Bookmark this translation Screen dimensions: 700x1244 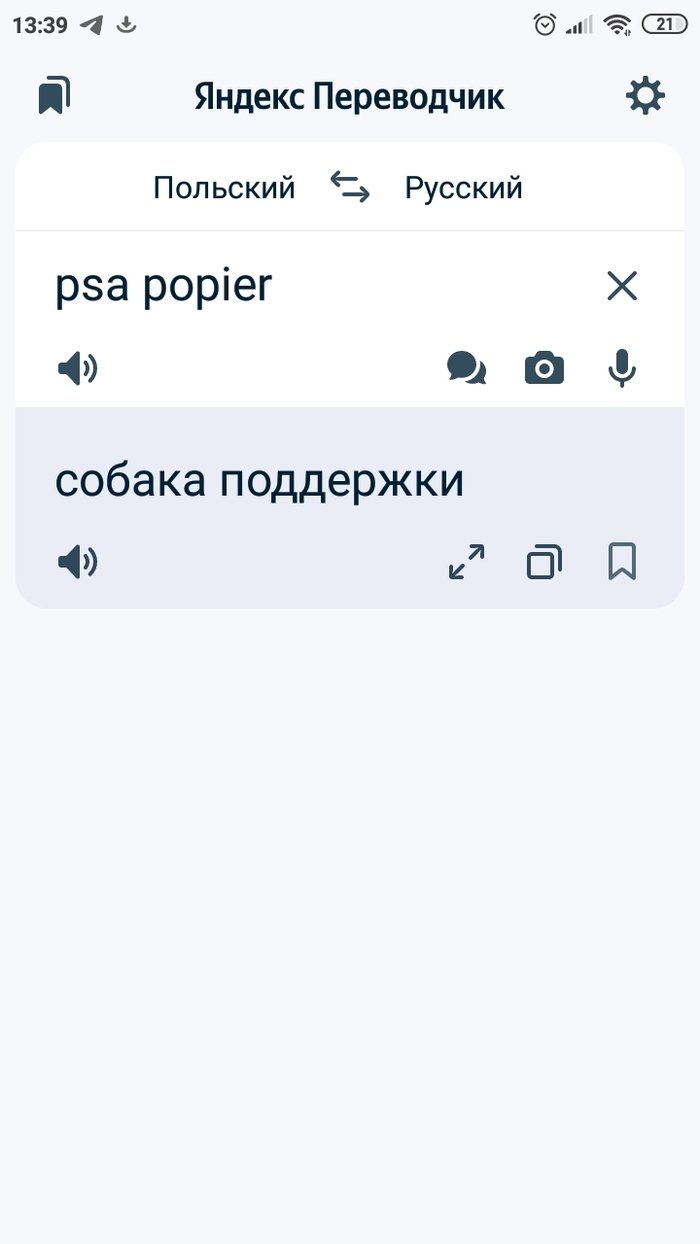pyautogui.click(x=622, y=562)
